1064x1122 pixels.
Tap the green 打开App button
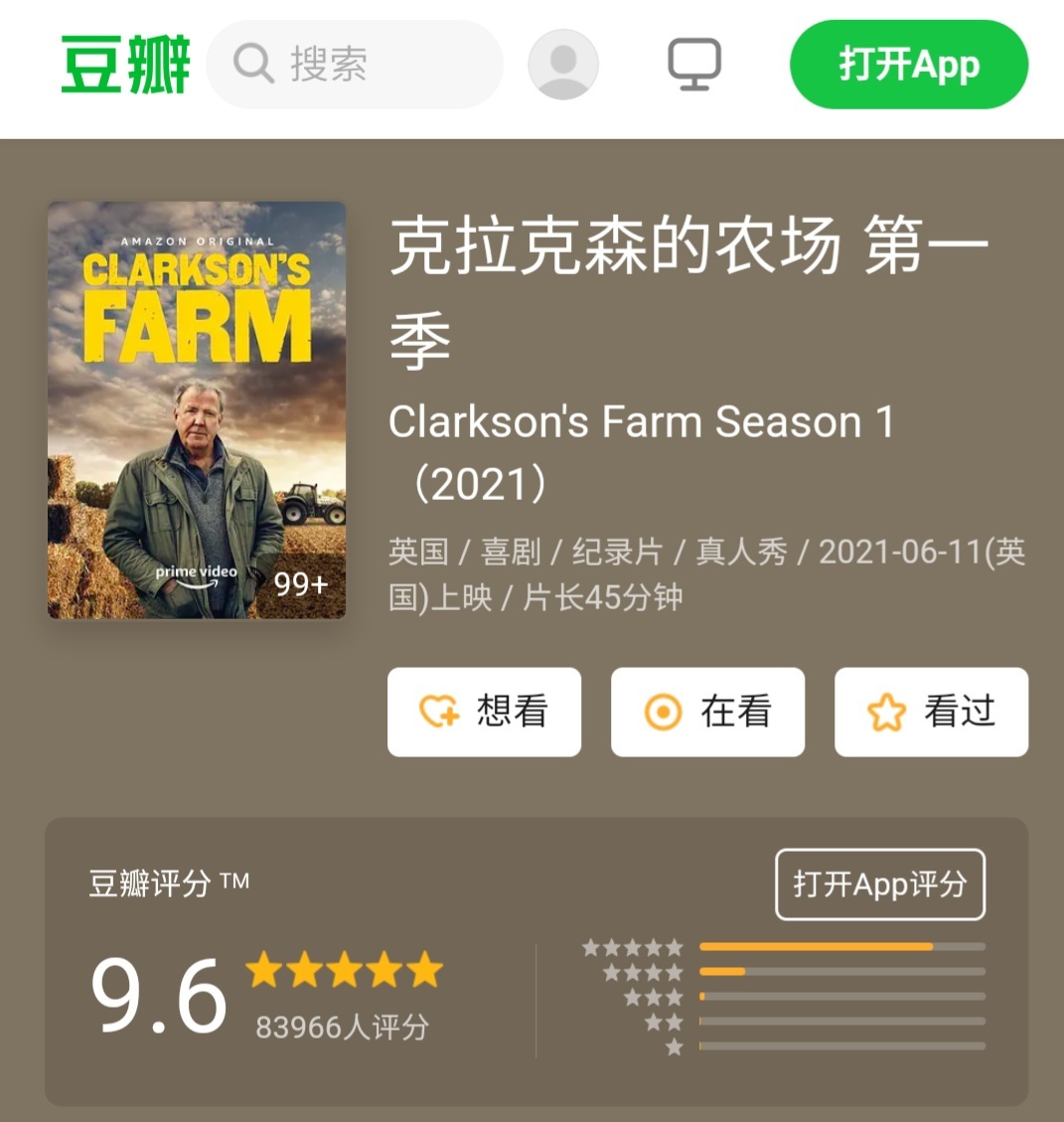tap(908, 65)
